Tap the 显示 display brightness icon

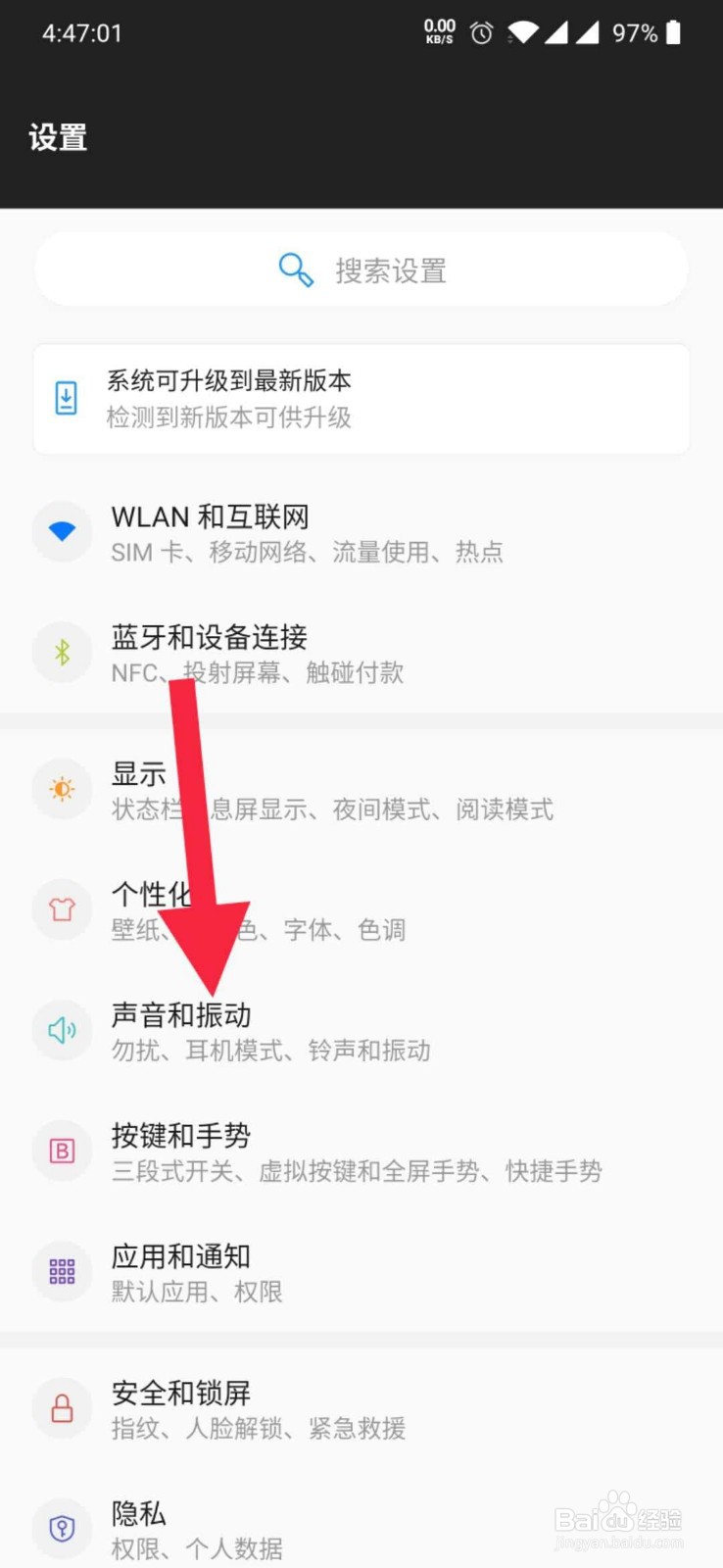tap(61, 789)
